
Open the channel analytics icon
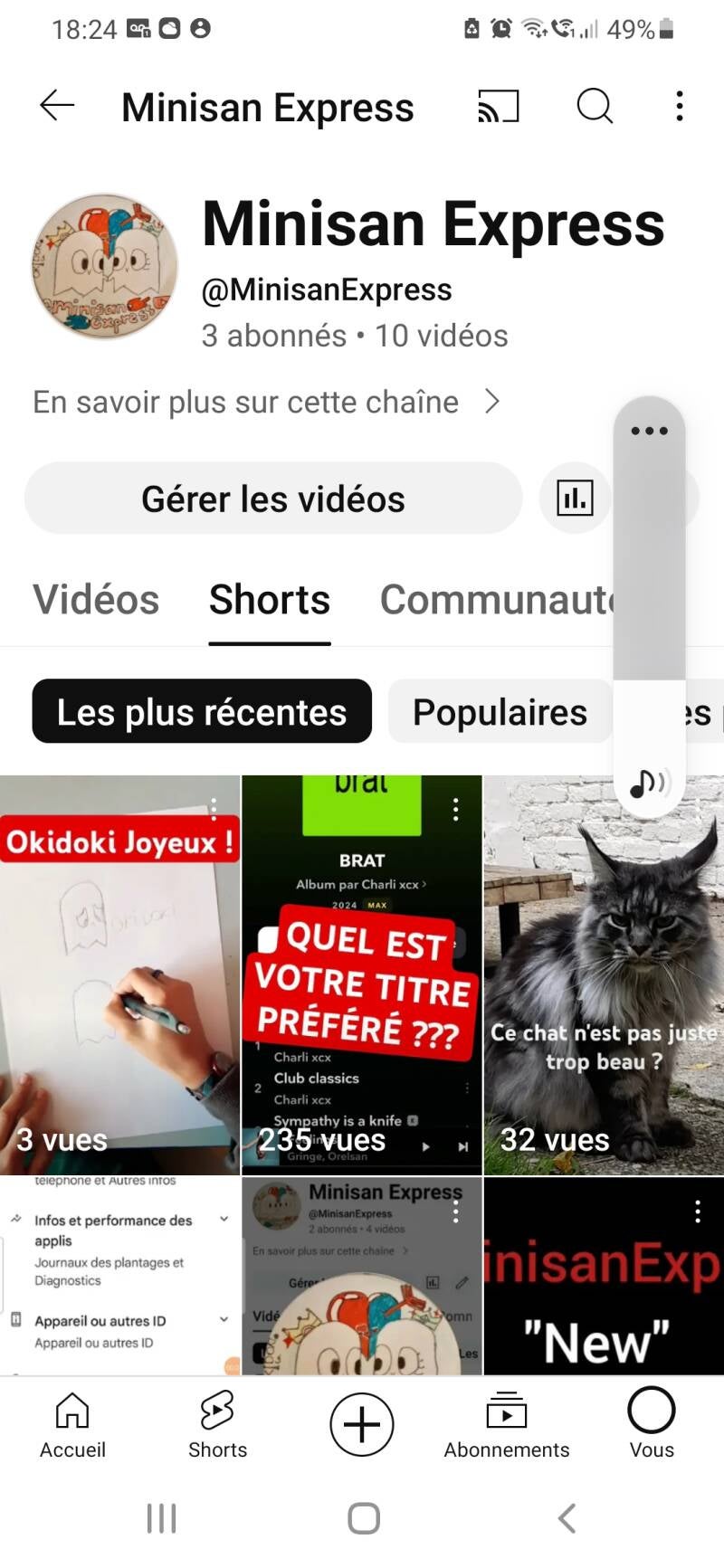575,498
